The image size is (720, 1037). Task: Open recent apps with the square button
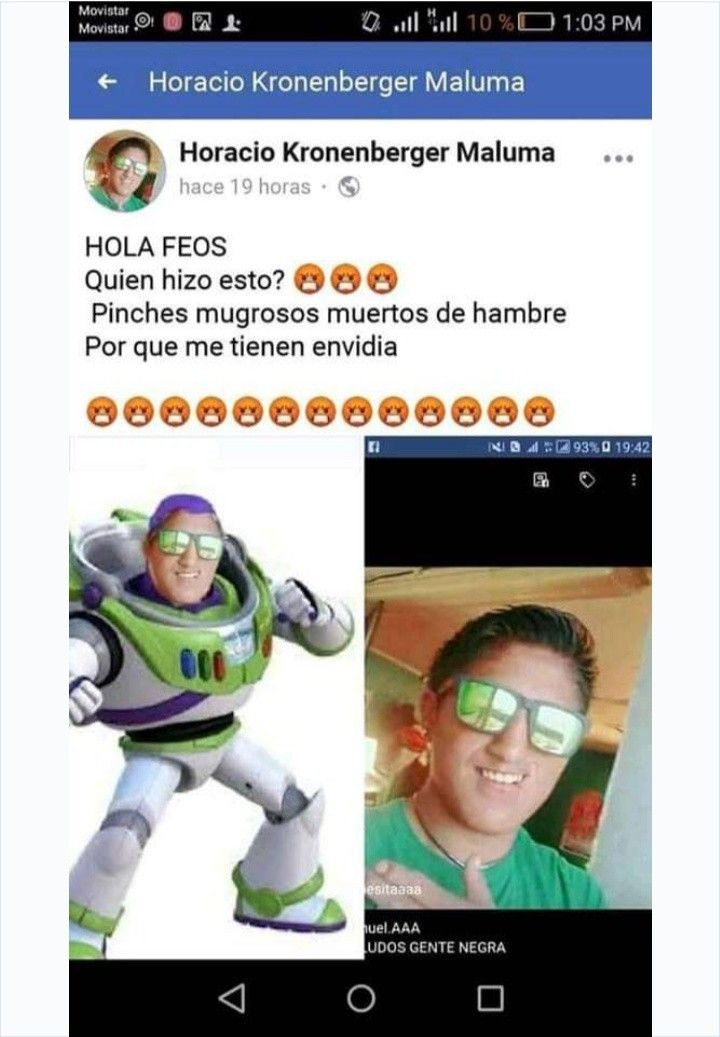(x=490, y=997)
